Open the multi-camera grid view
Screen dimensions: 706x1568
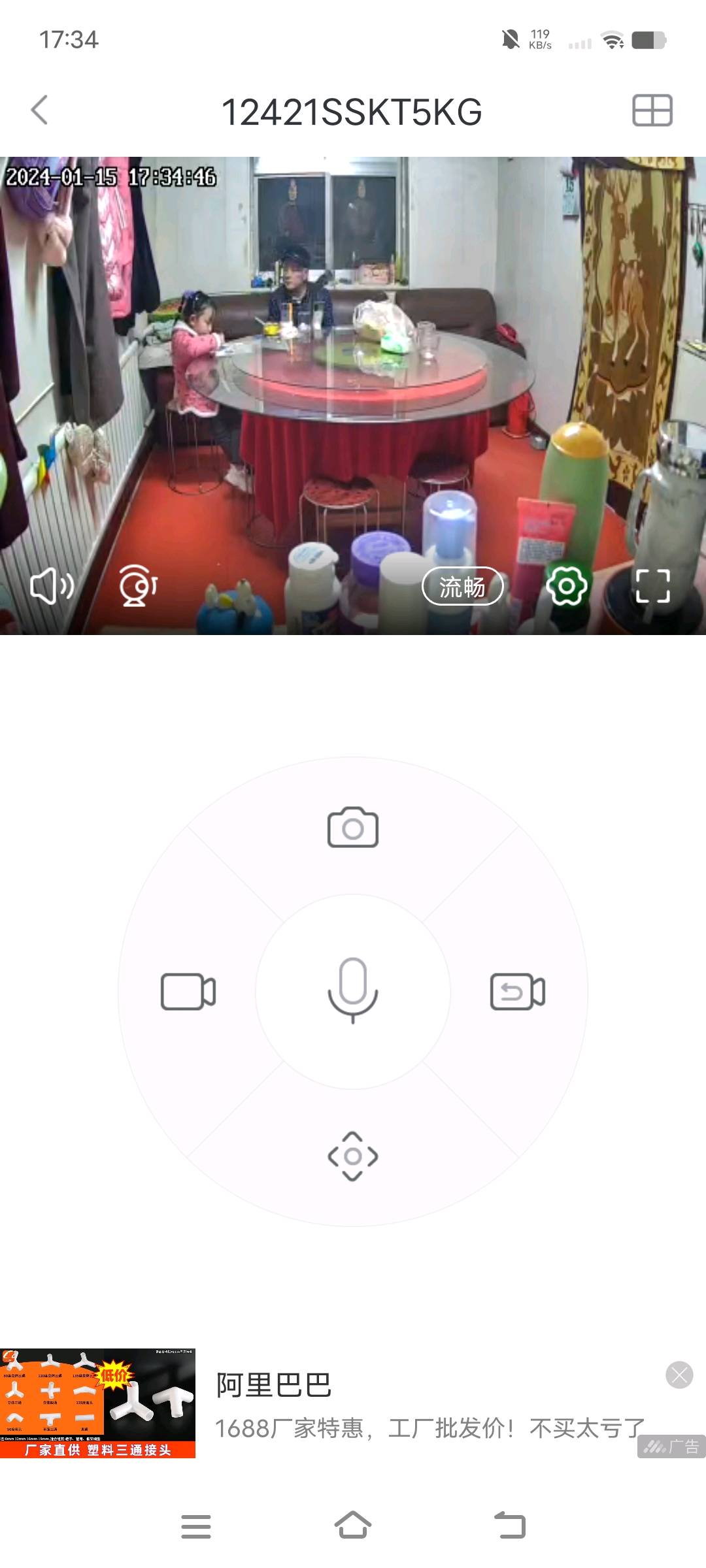[x=652, y=110]
